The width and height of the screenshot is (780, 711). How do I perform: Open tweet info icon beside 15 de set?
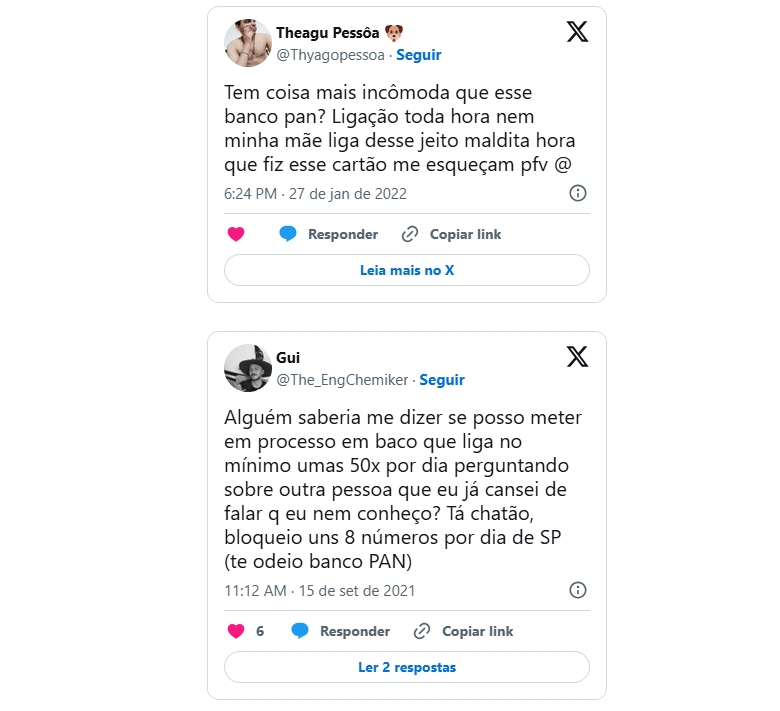click(x=577, y=590)
